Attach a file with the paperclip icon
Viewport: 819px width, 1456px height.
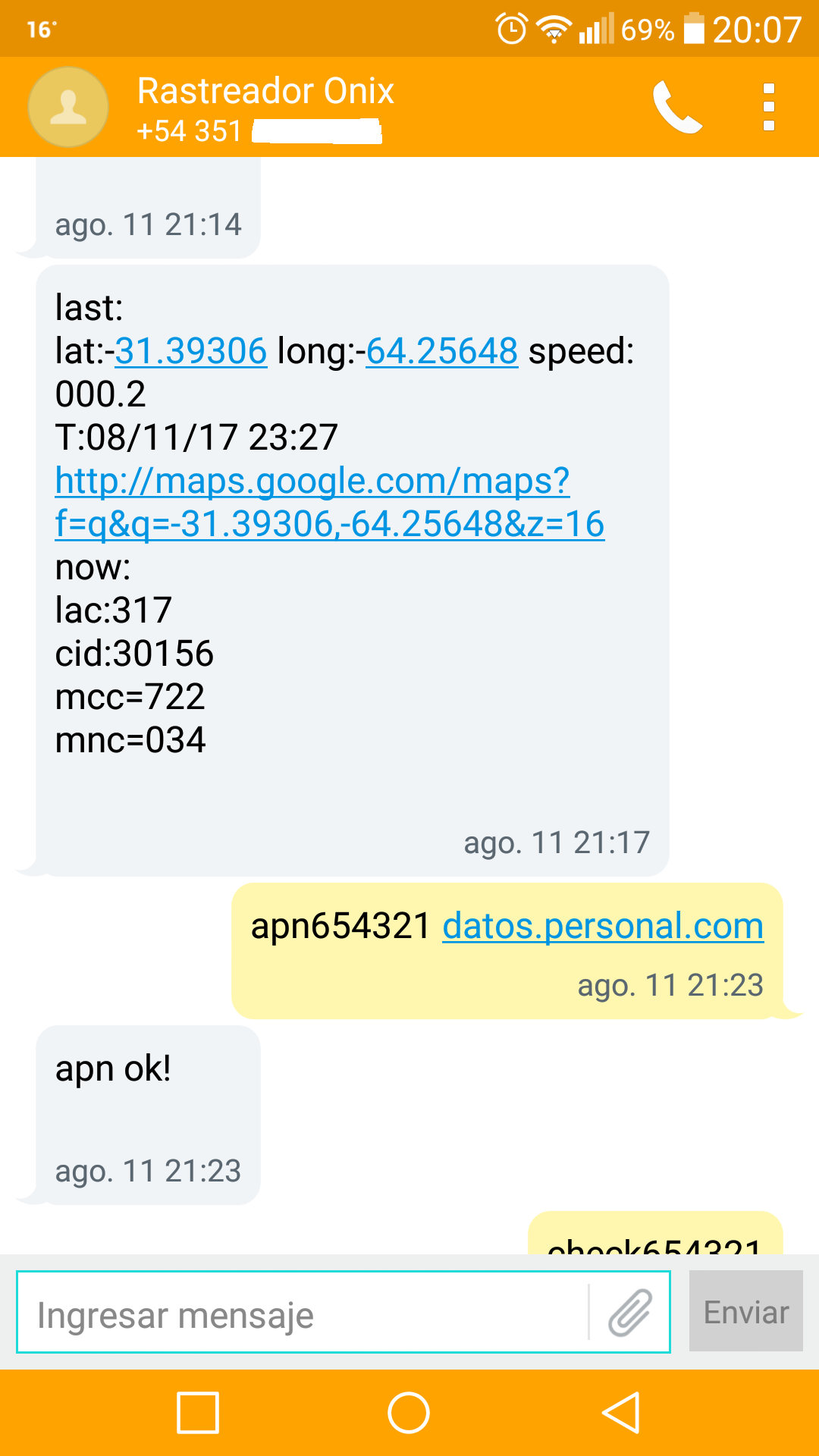629,1313
